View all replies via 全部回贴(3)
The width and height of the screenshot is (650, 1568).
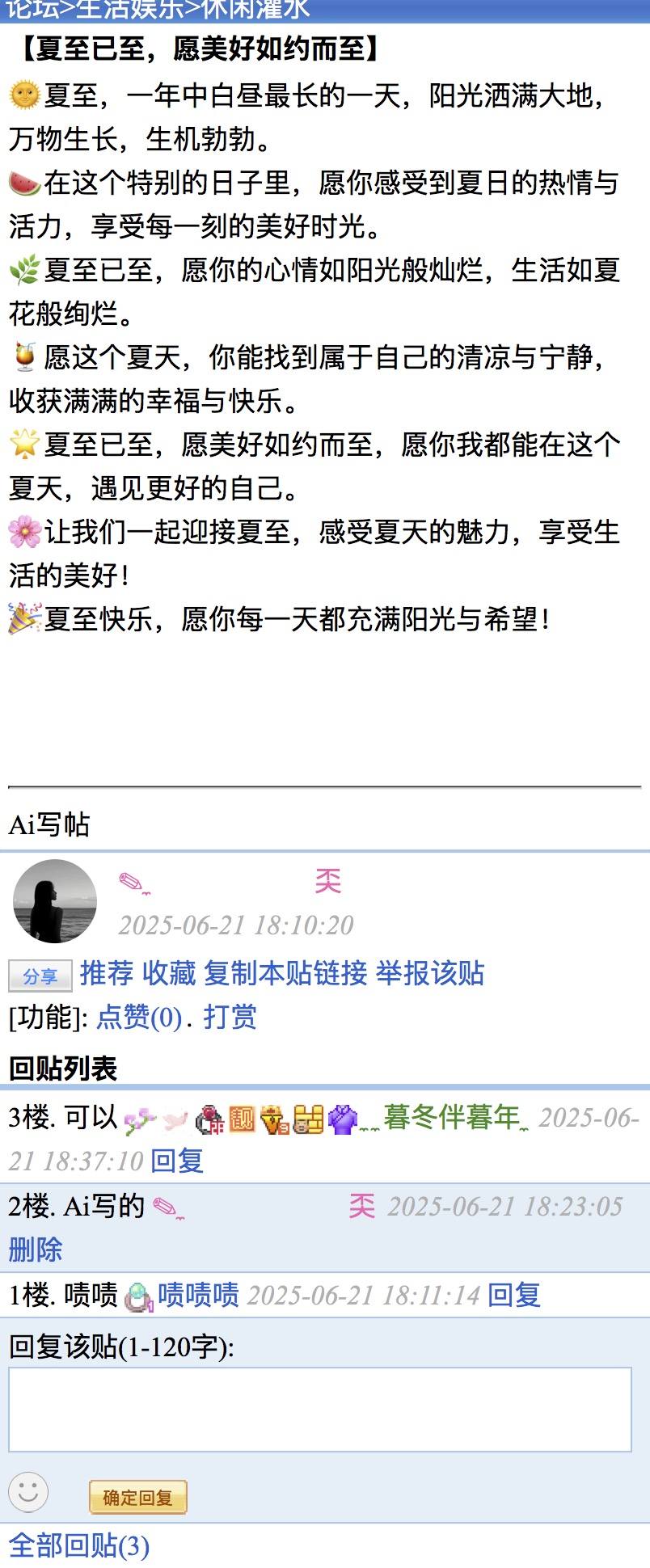pos(78,1545)
